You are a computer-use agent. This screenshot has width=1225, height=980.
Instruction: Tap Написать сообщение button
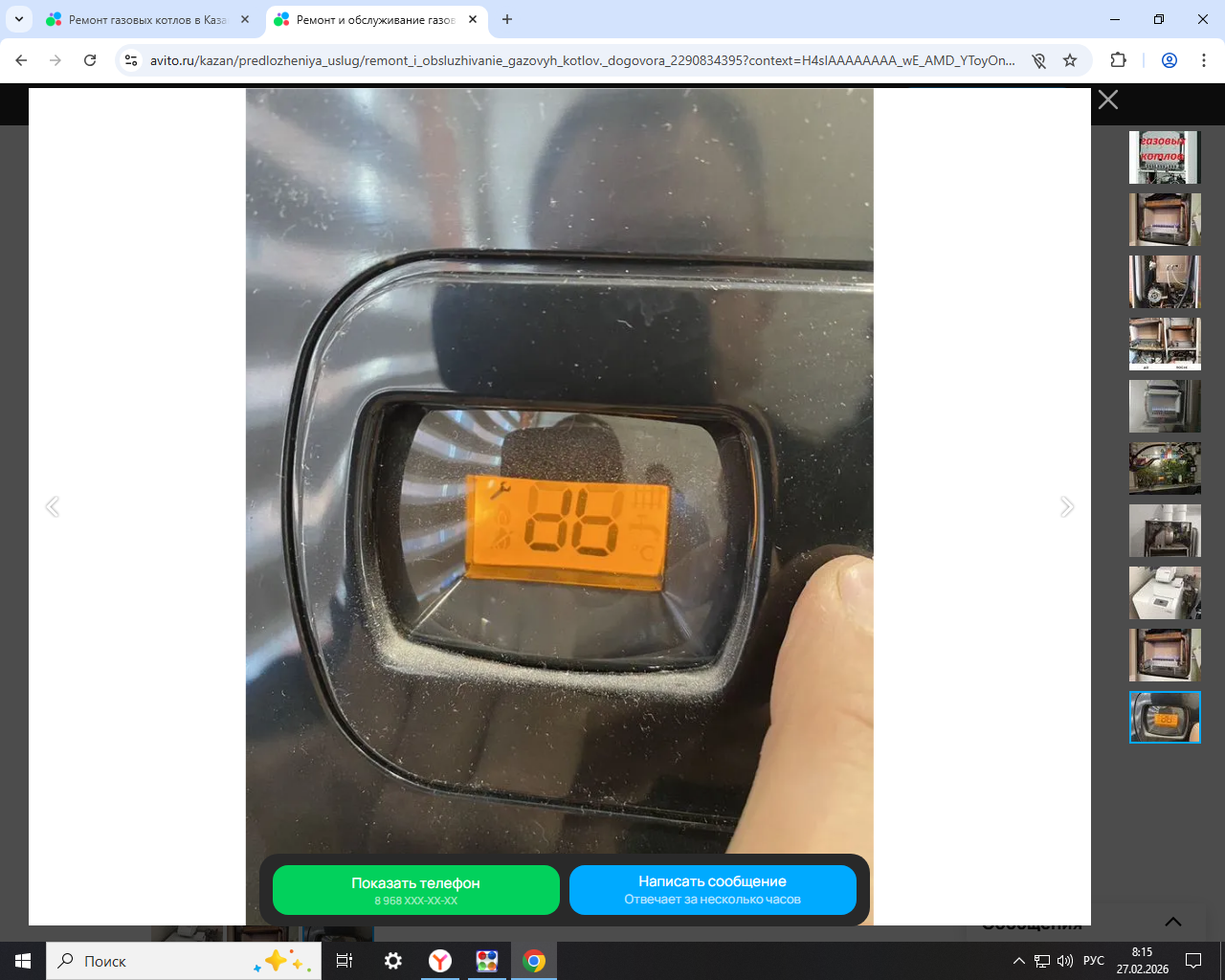(712, 890)
